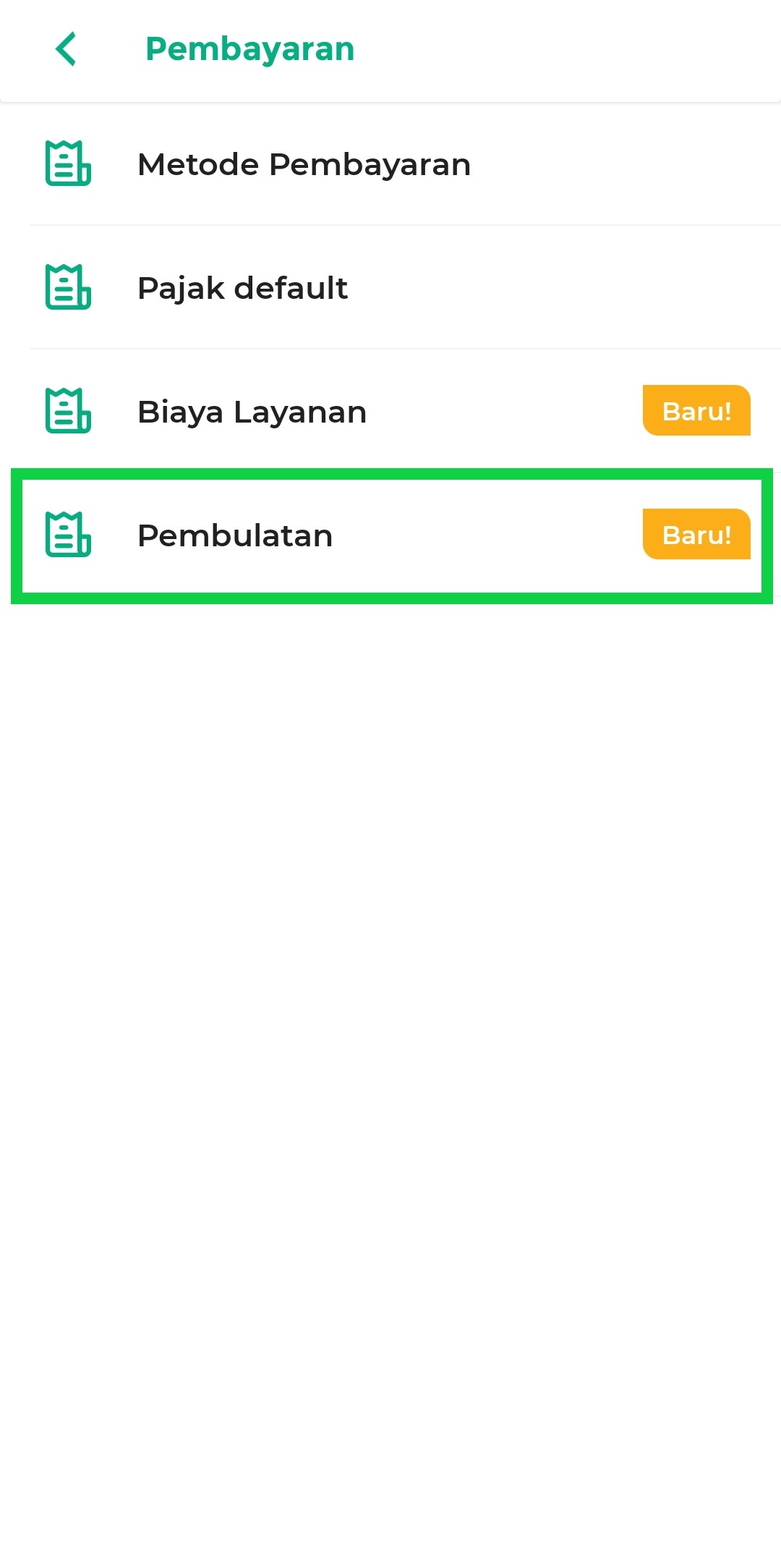Open Metode Pembayaran settings
The width and height of the screenshot is (781, 1568).
(x=304, y=164)
